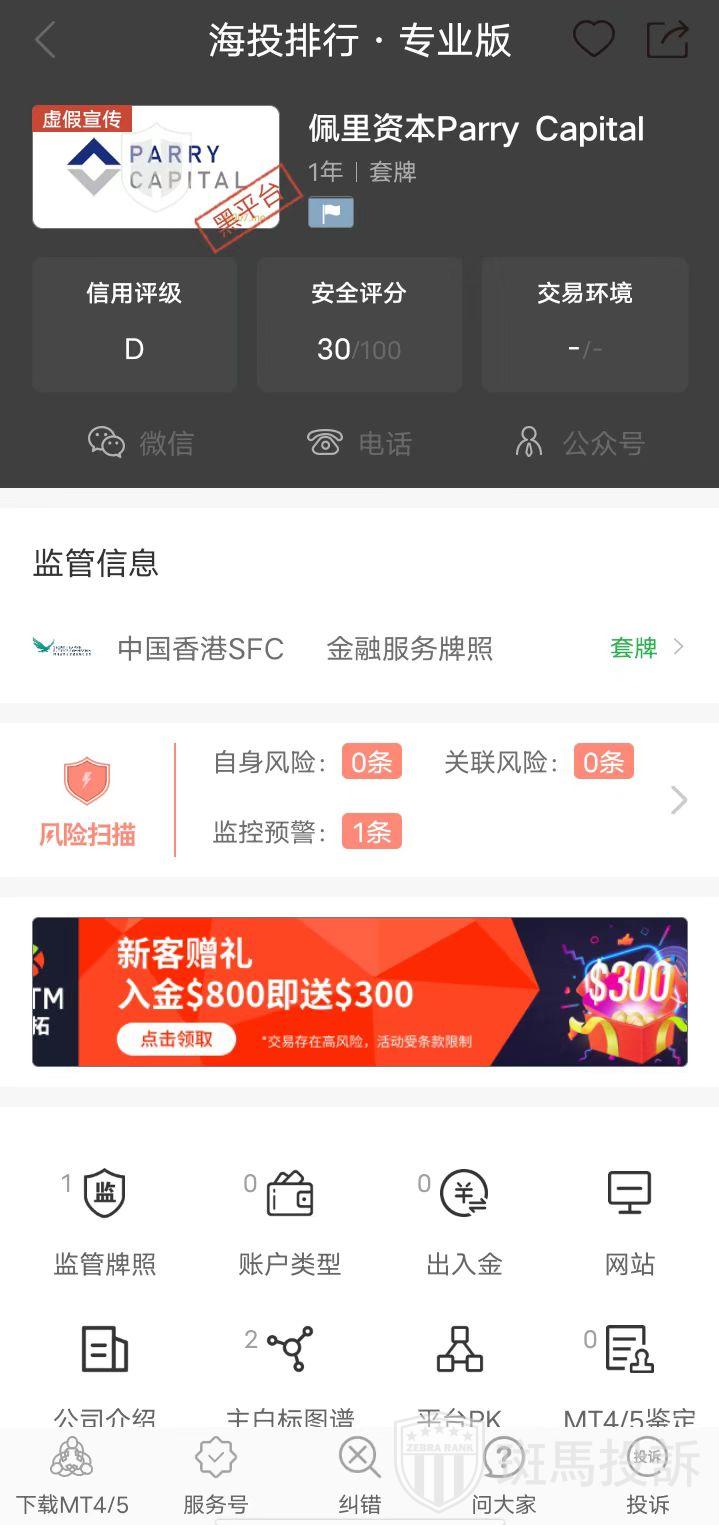Tap 纠错 to report an error
Screen dimensions: 719x1525
pos(359,1476)
